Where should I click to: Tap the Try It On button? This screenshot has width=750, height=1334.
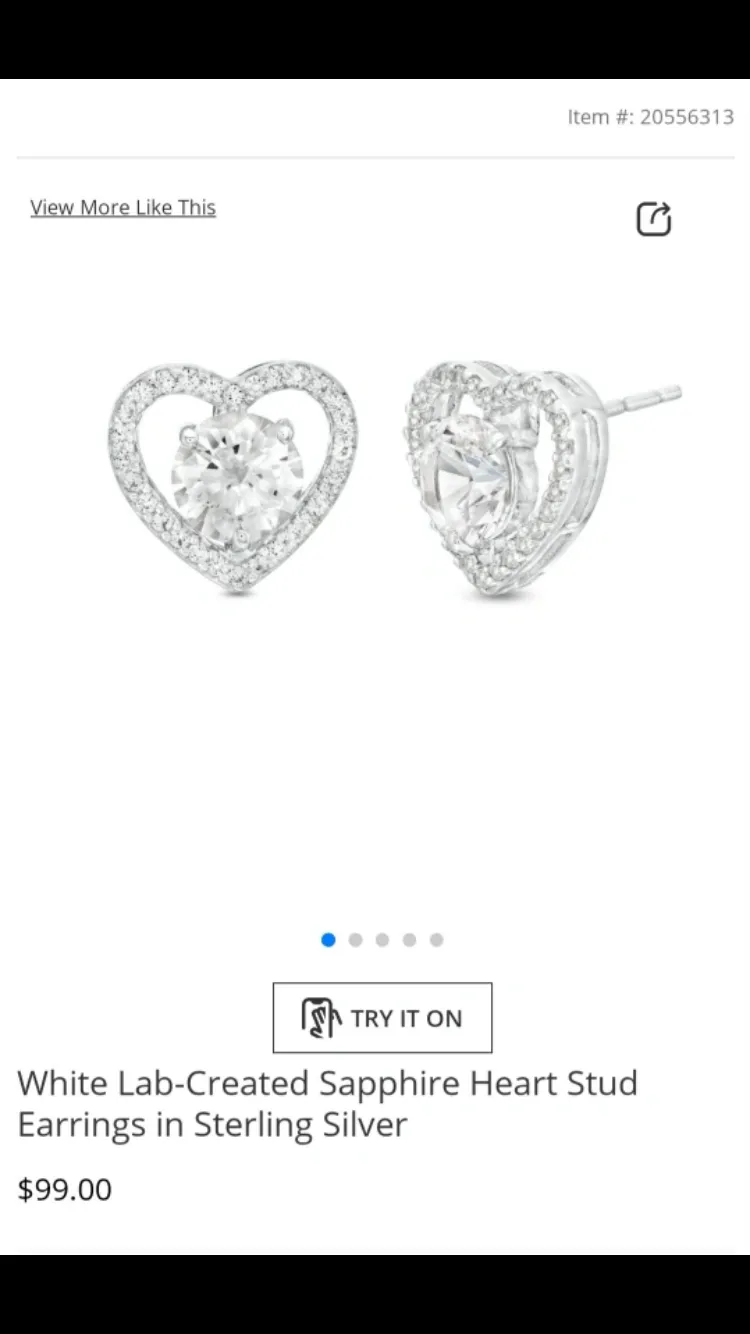coord(382,1018)
